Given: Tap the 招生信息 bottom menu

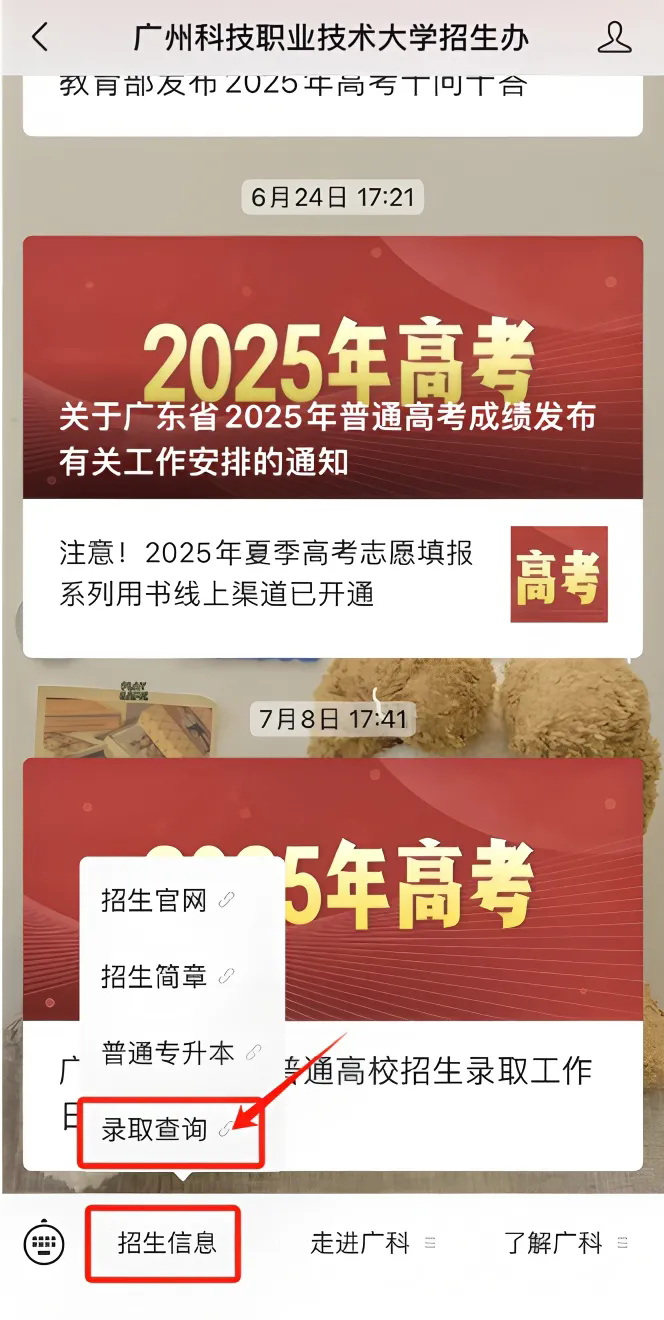Looking at the screenshot, I should pyautogui.click(x=167, y=1244).
